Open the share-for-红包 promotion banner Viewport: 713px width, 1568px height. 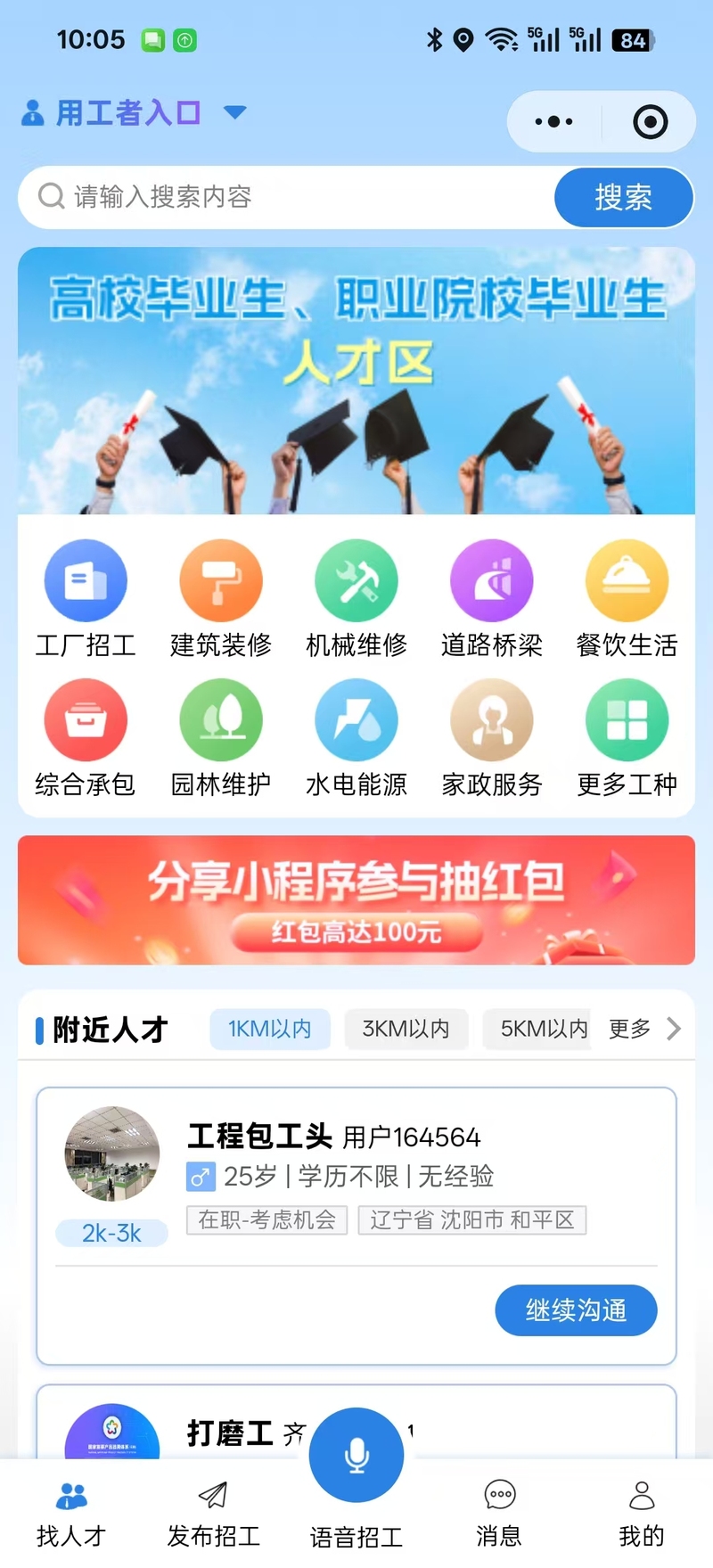click(x=356, y=899)
